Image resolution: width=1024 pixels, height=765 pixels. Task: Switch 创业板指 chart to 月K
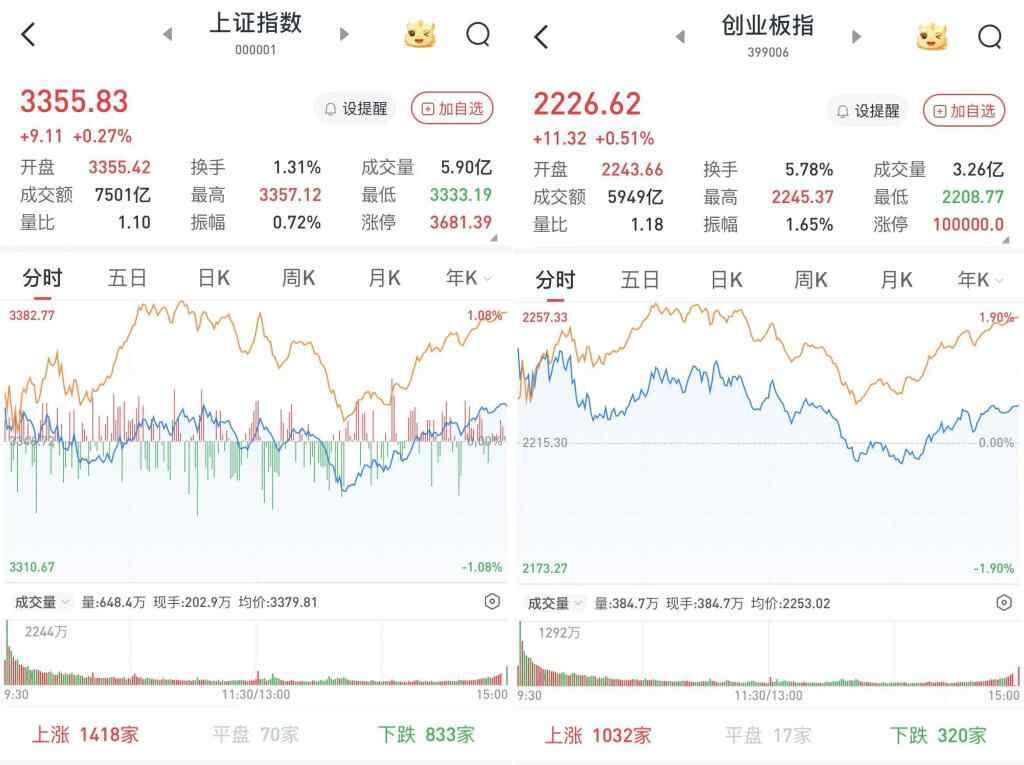(x=896, y=280)
